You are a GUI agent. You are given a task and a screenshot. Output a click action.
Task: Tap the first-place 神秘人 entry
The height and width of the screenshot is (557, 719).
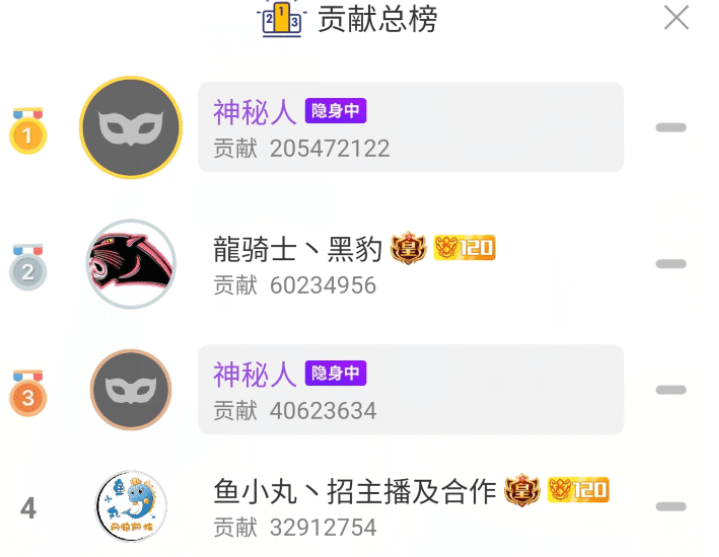410,127
